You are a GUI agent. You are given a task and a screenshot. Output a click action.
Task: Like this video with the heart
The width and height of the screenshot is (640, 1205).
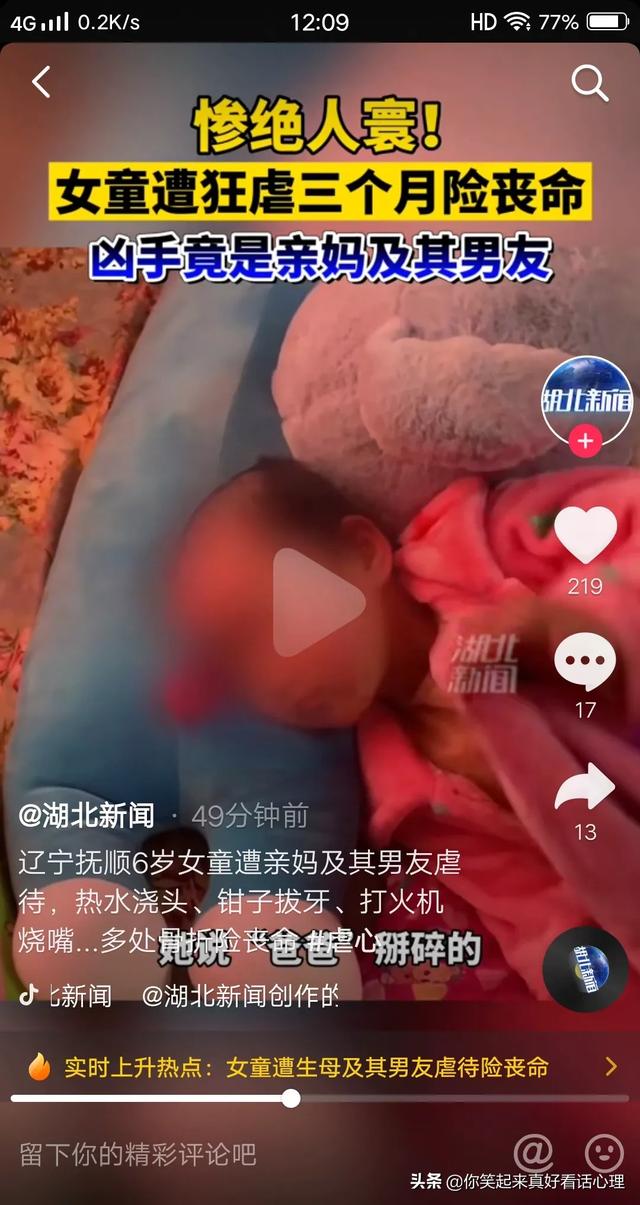[585, 535]
